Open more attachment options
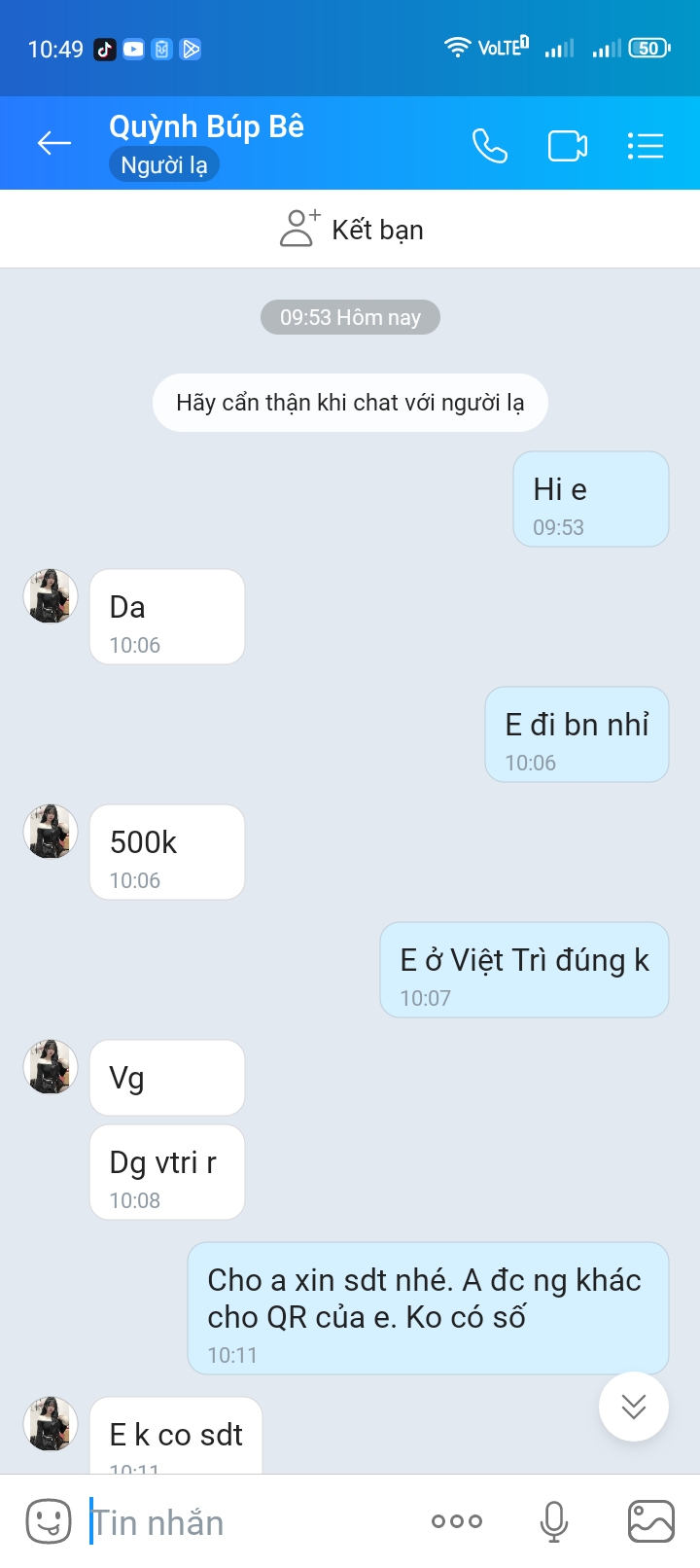 point(457,1521)
